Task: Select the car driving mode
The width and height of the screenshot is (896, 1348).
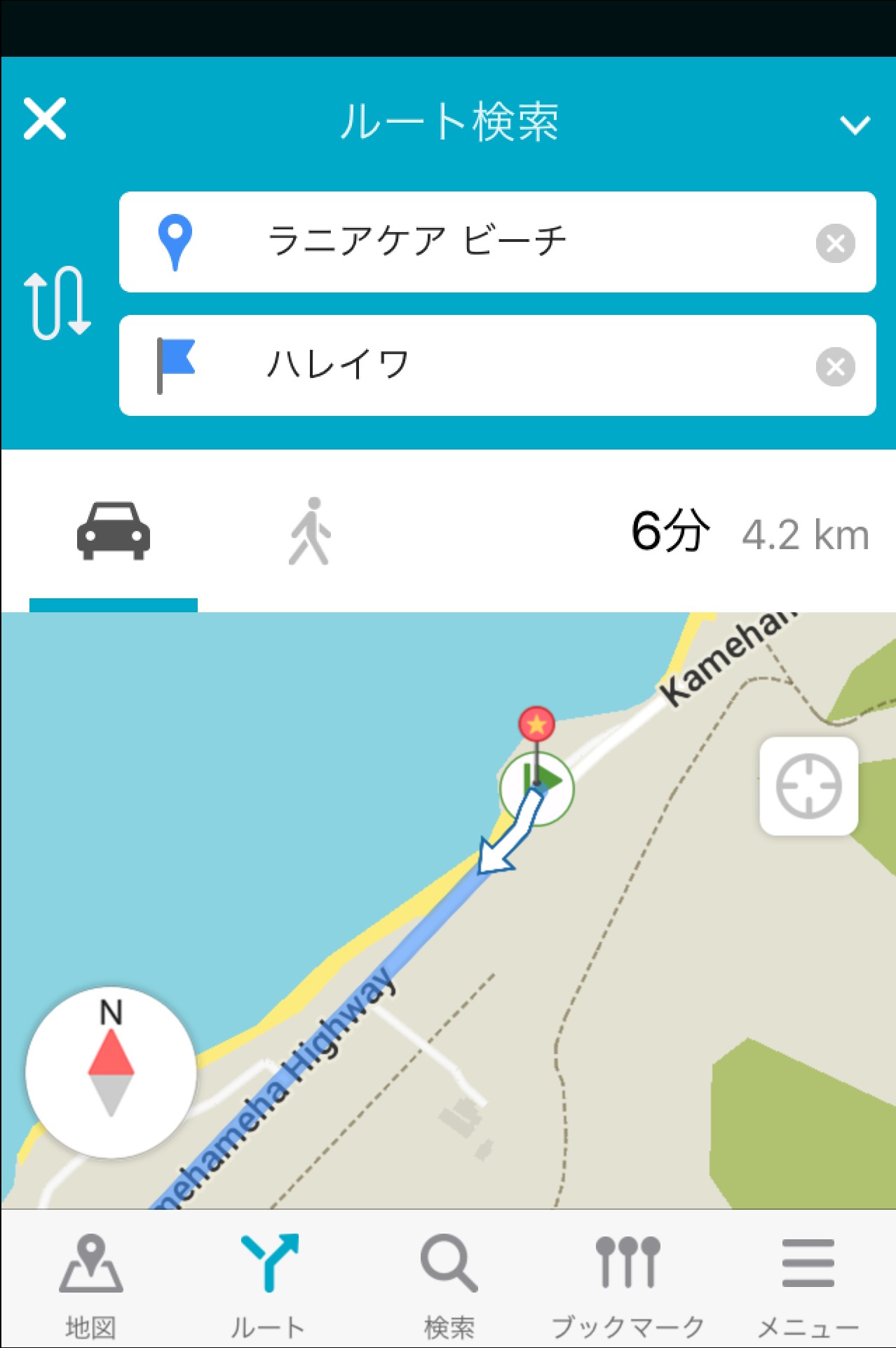Action: 114,531
